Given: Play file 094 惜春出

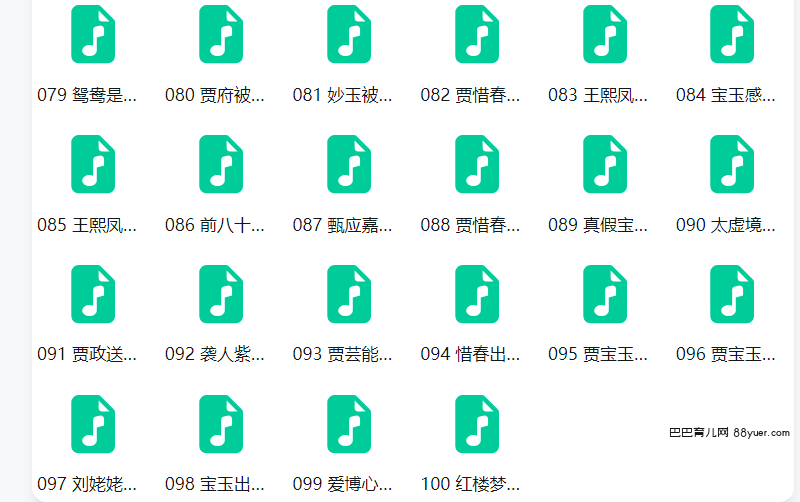Looking at the screenshot, I should point(477,295).
